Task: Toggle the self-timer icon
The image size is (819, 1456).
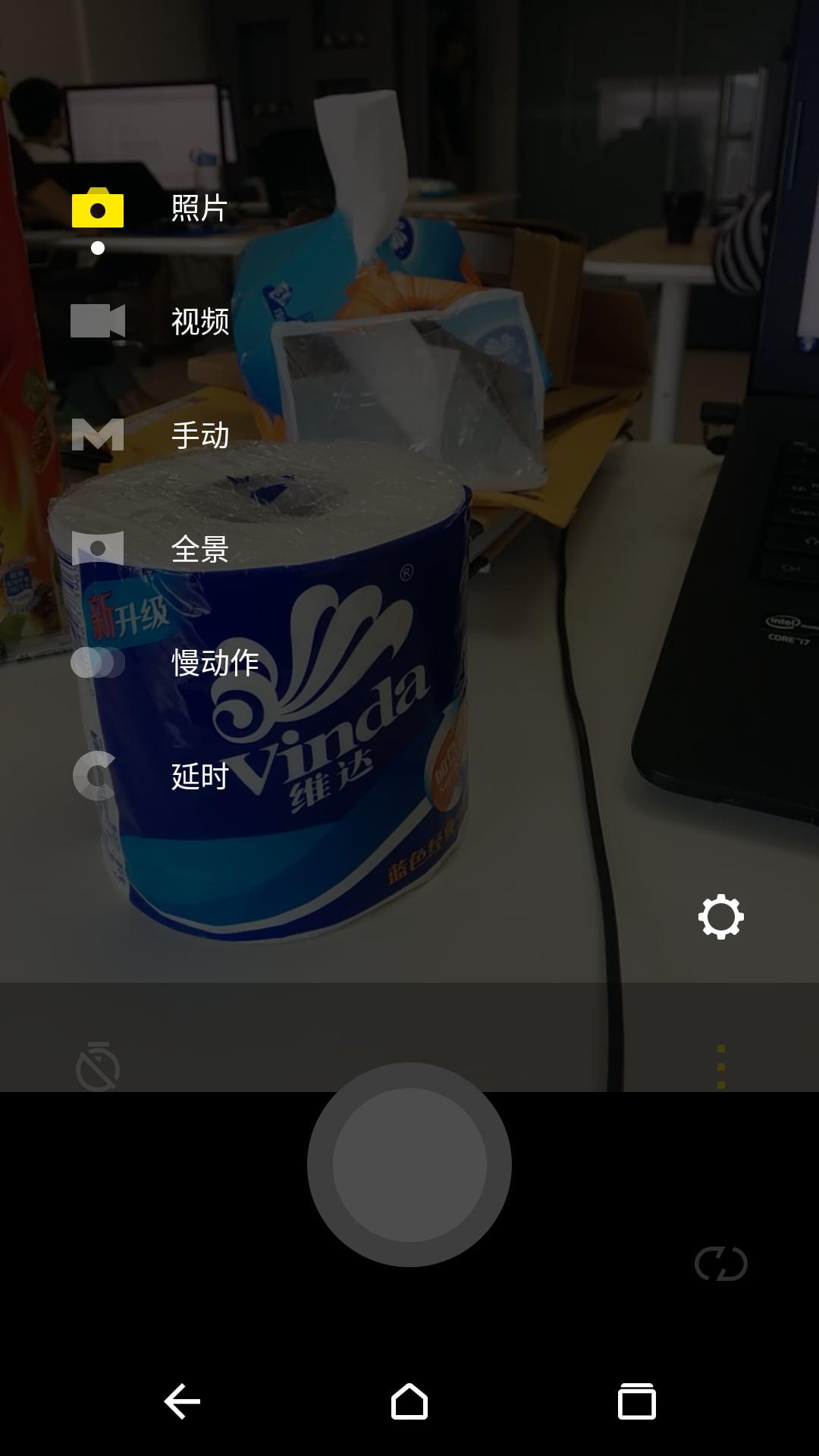Action: 98,1068
